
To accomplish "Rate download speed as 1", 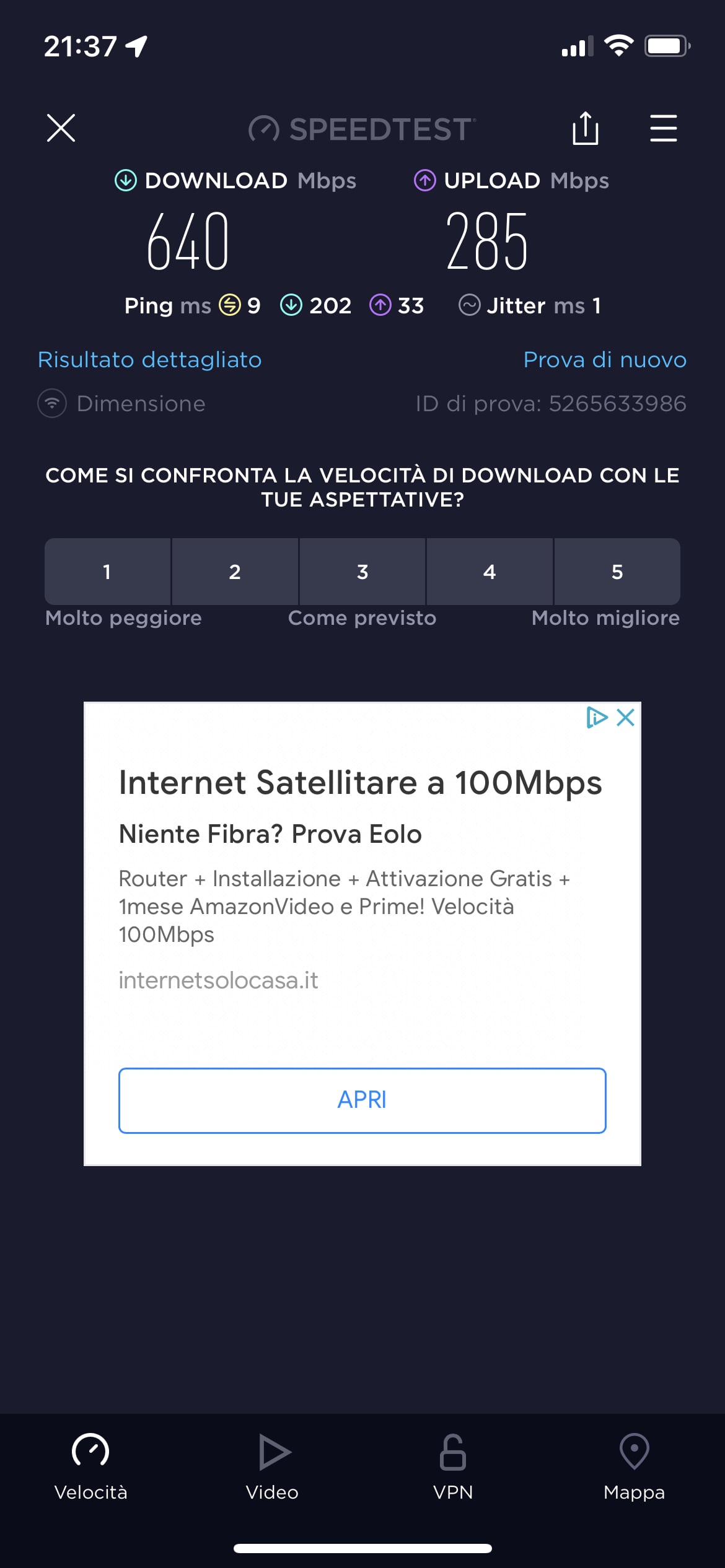I will tap(107, 572).
